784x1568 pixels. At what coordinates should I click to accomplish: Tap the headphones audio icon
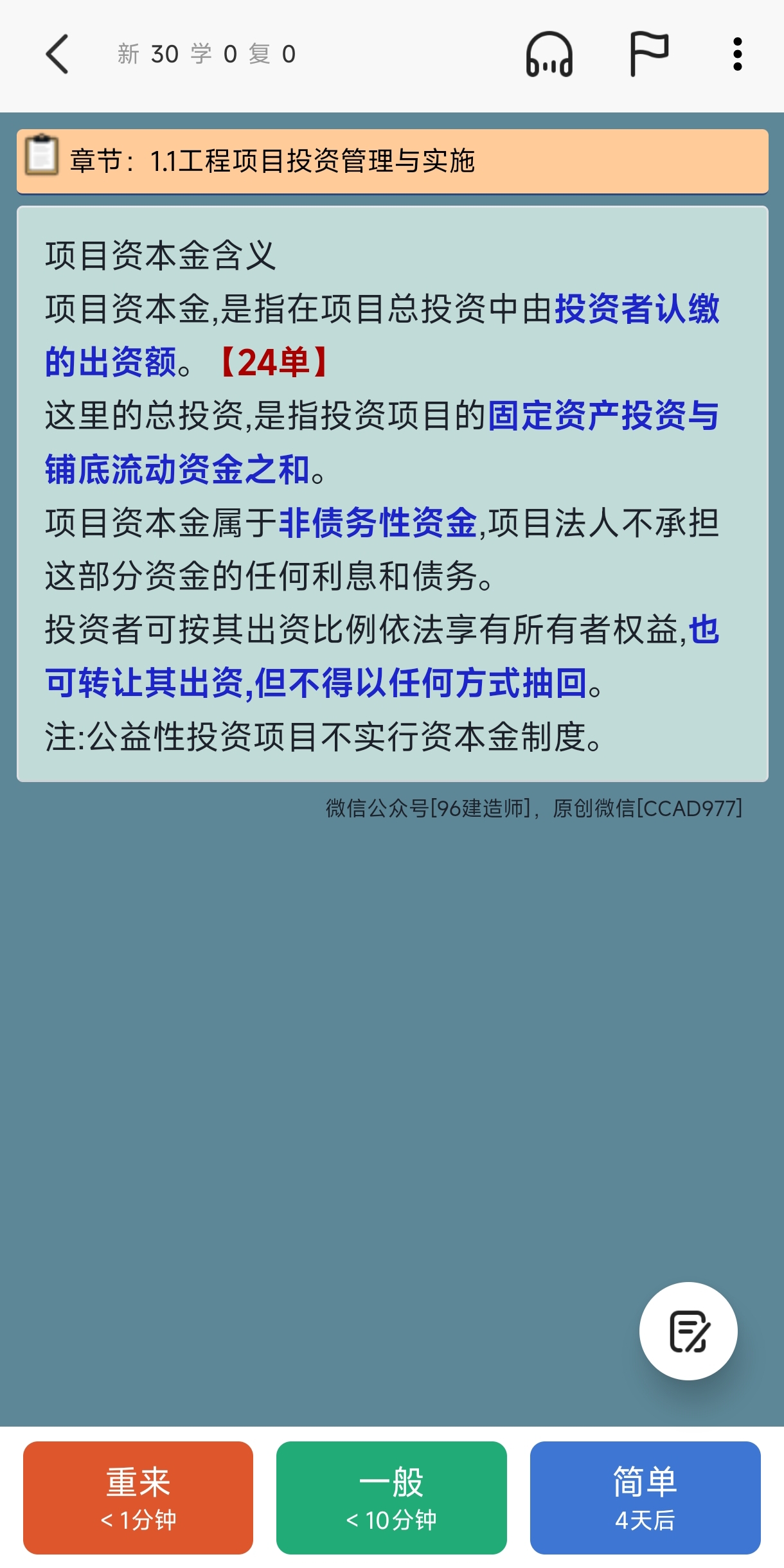pos(549,55)
